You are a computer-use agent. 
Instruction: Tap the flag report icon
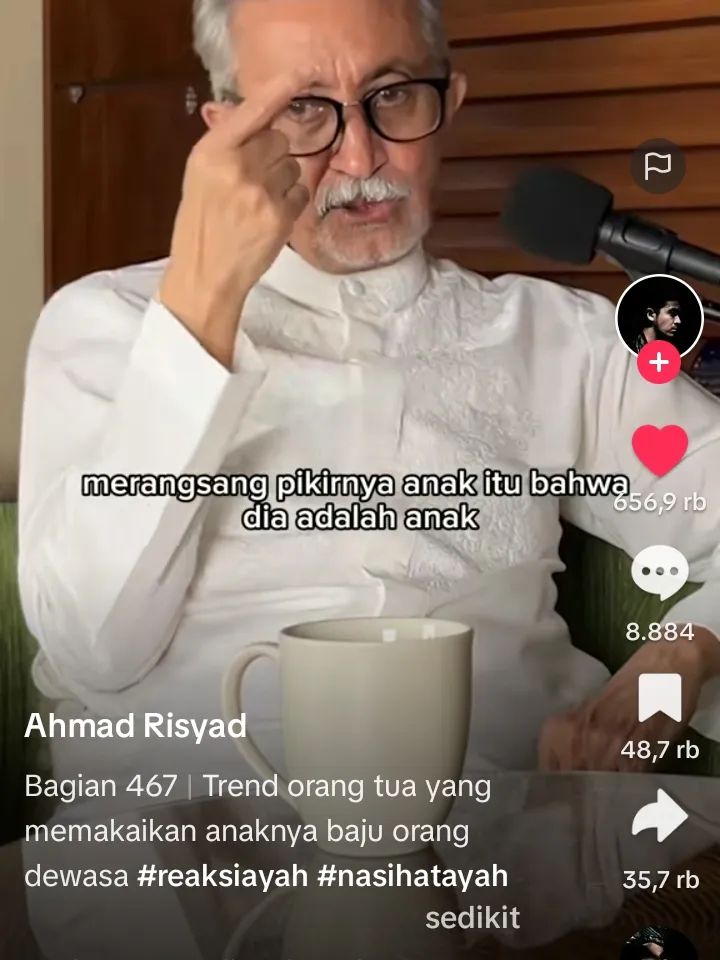point(658,166)
